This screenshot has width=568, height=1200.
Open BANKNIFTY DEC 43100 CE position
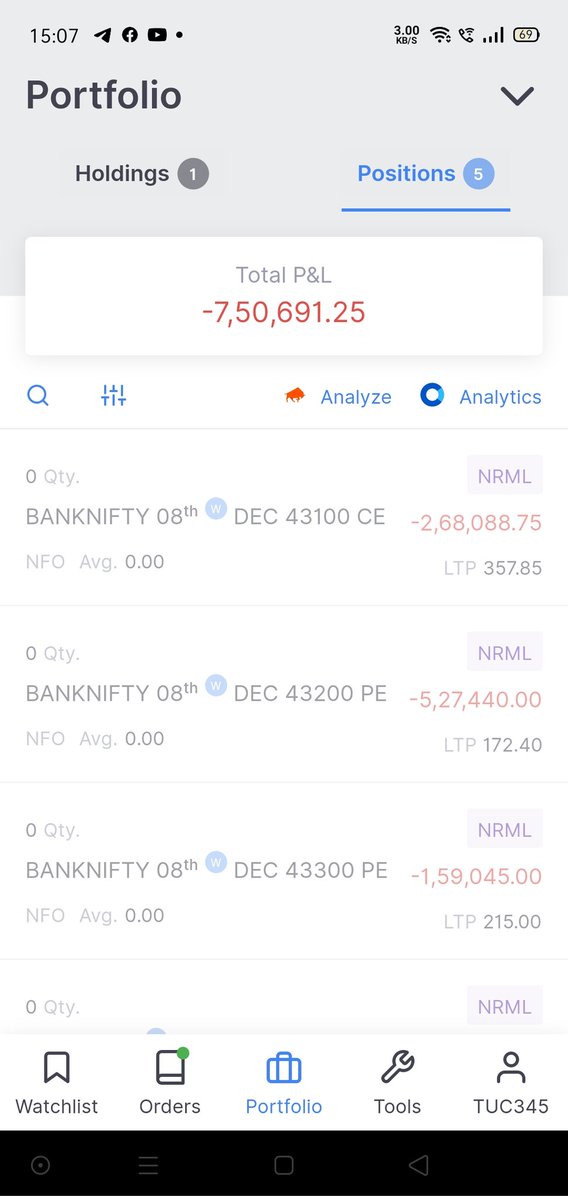click(284, 517)
